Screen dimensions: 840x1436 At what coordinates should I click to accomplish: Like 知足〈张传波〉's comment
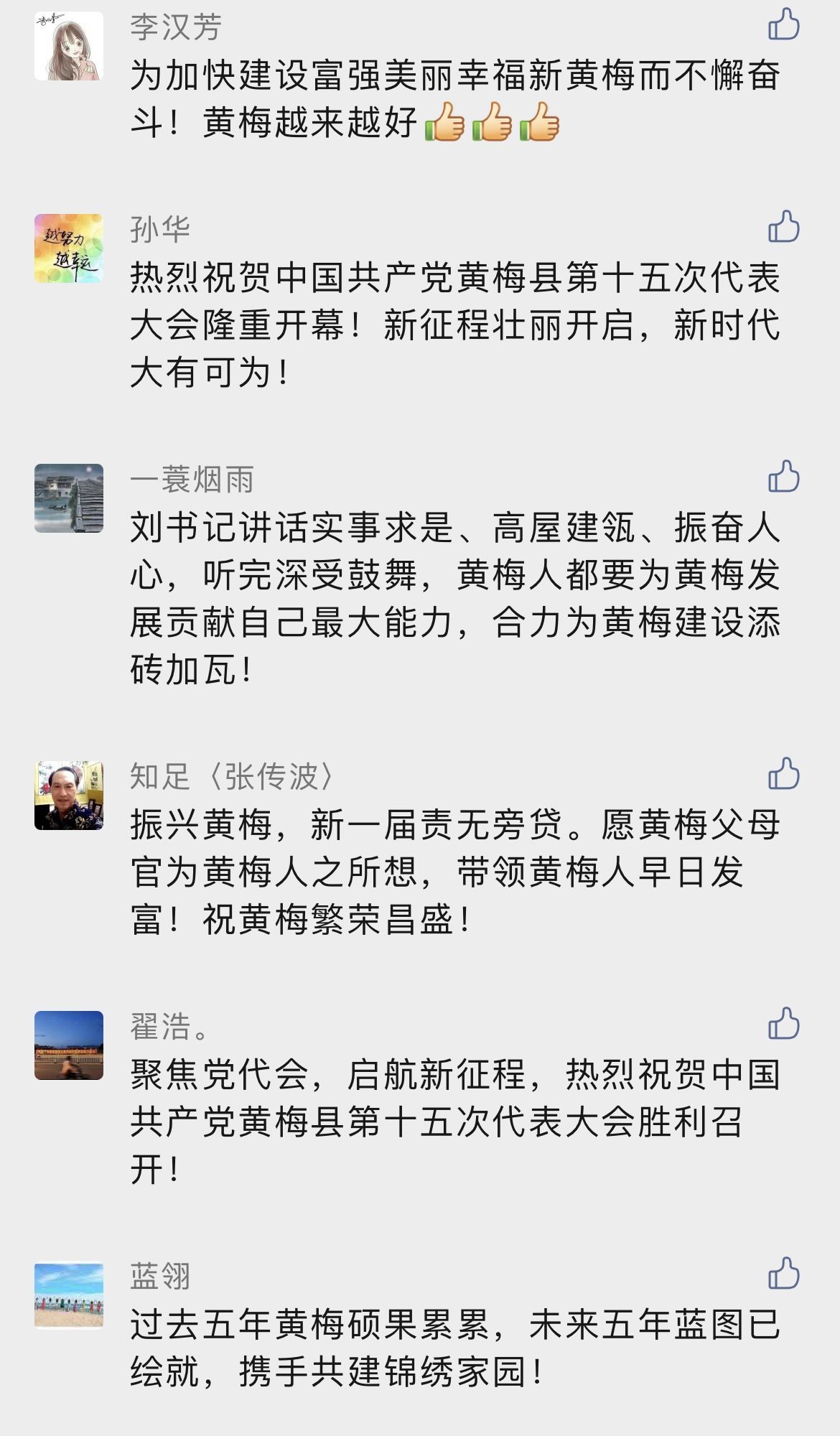tap(783, 774)
